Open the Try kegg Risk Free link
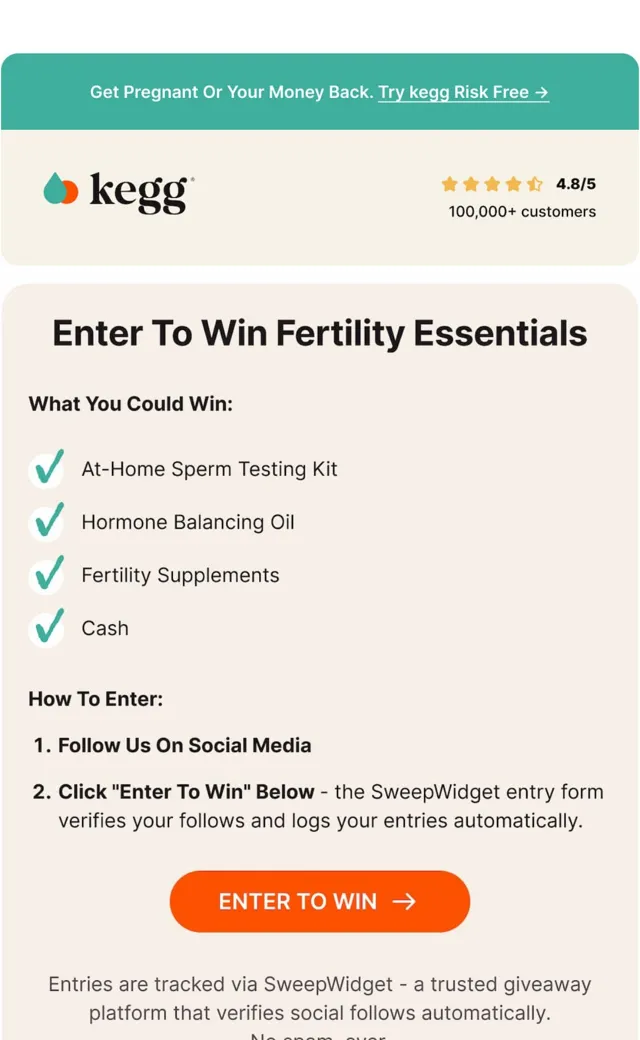 pos(464,92)
